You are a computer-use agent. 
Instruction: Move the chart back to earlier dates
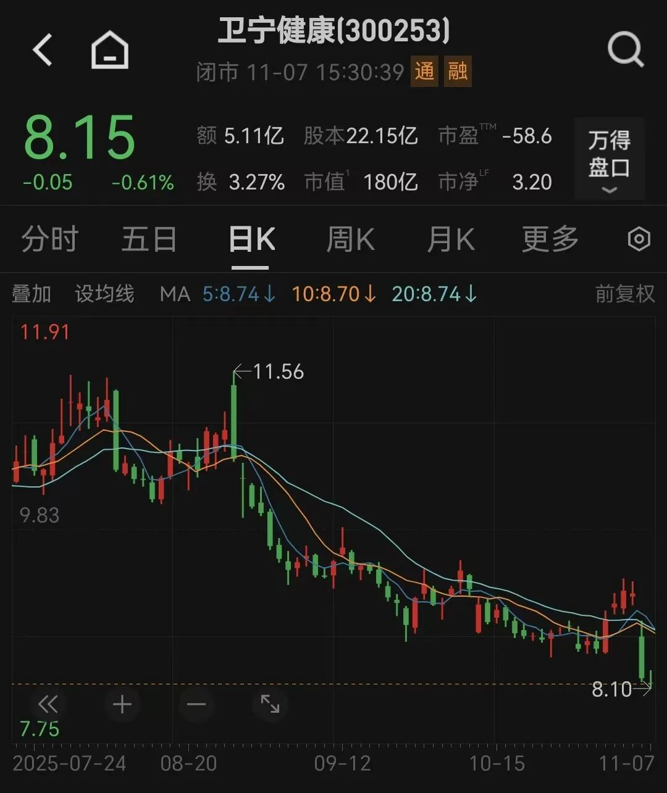[48, 704]
